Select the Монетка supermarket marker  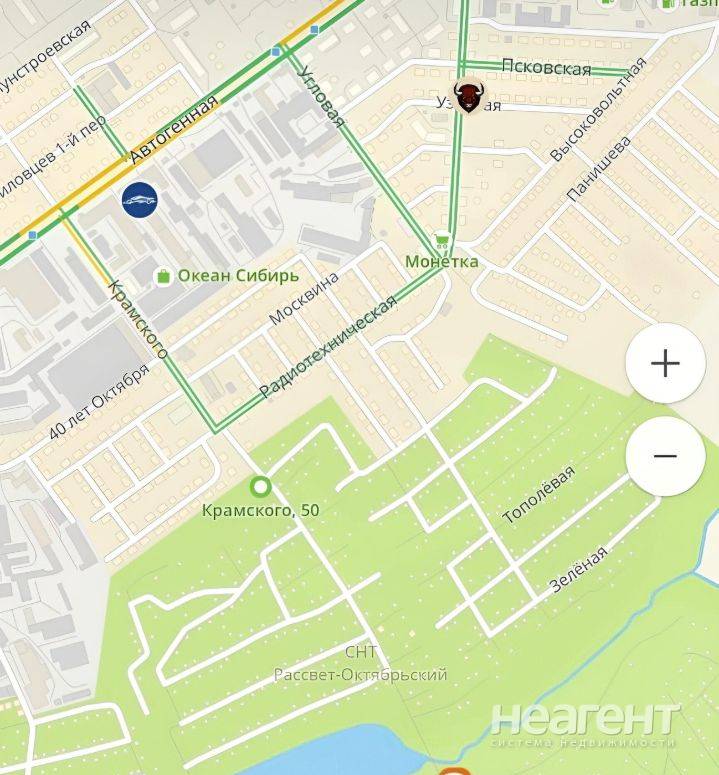pyautogui.click(x=442, y=242)
